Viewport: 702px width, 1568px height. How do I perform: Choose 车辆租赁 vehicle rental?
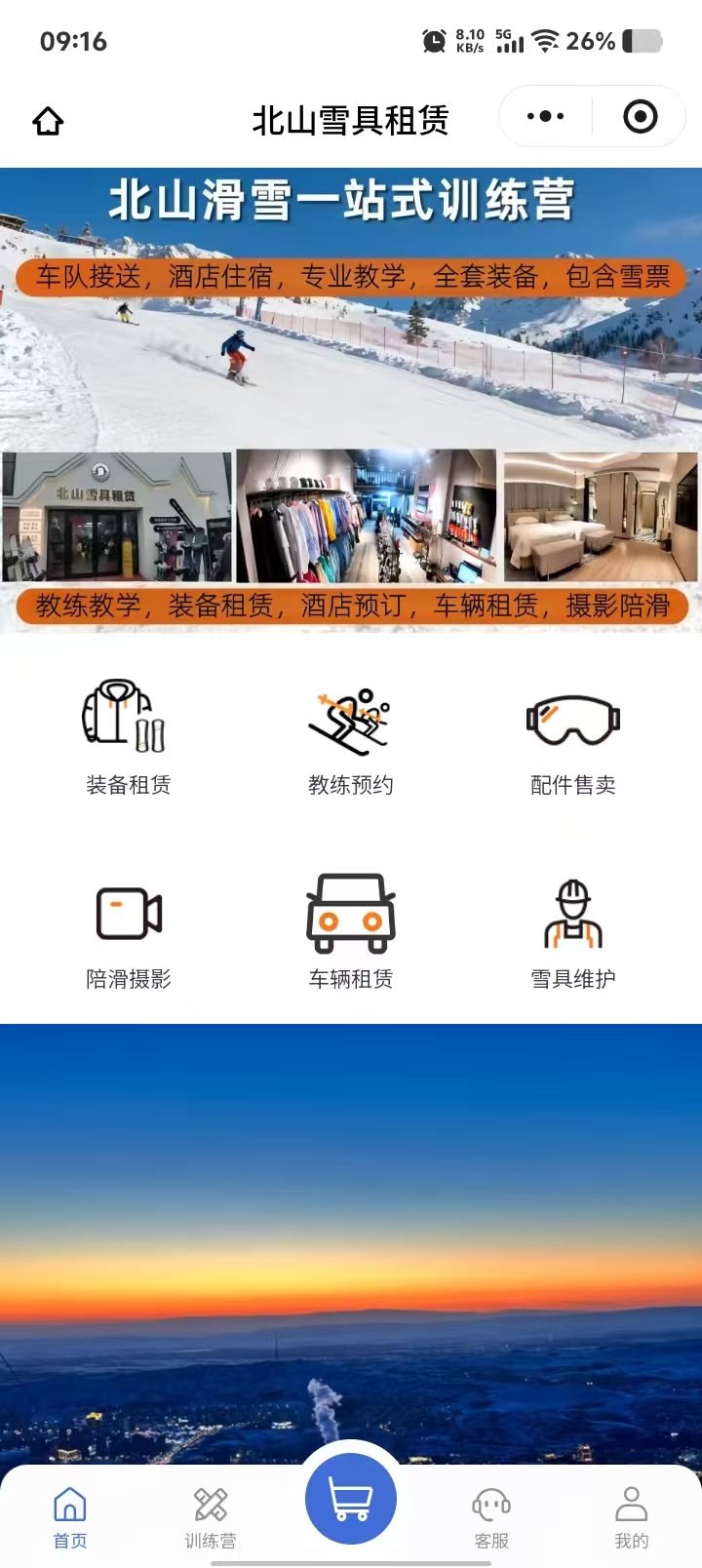click(351, 932)
